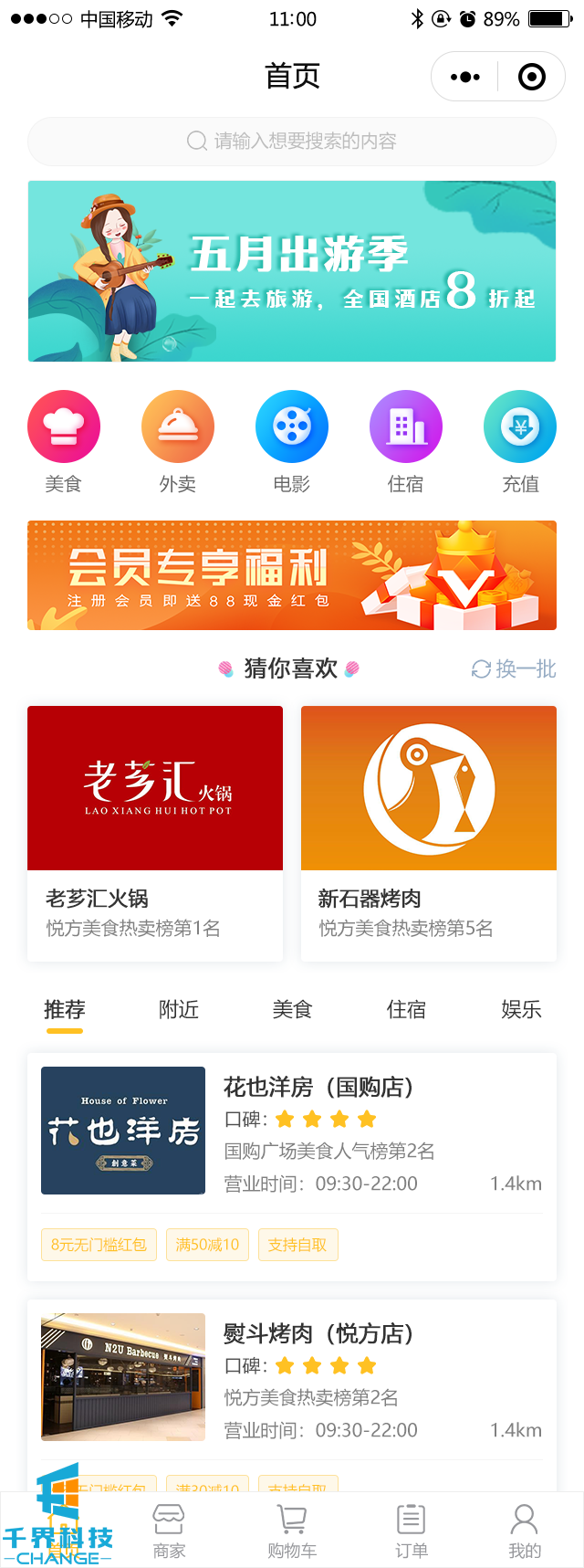Image resolution: width=584 pixels, height=1568 pixels.
Task: Tap the search box at the top
Action: tap(292, 141)
